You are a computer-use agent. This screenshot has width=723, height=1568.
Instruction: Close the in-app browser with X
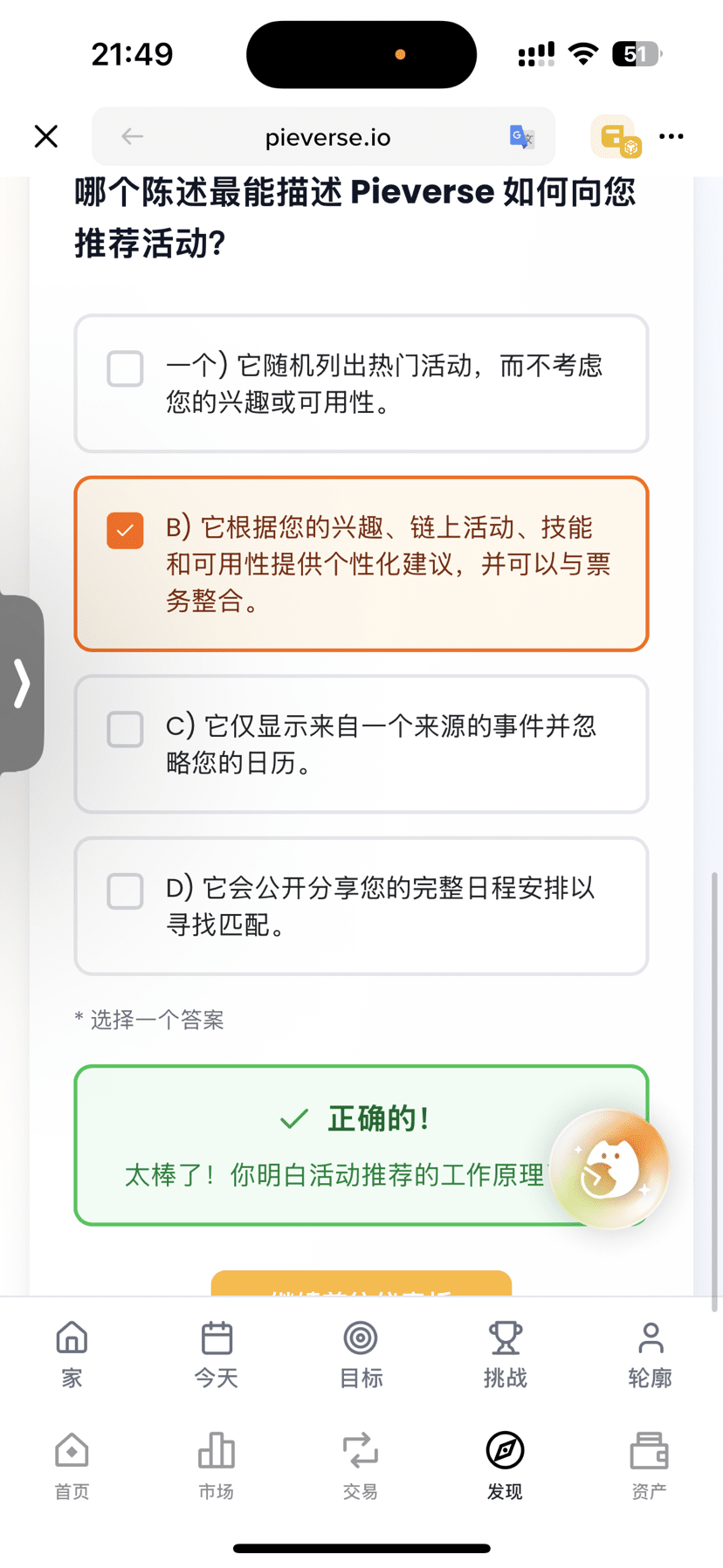[x=46, y=136]
